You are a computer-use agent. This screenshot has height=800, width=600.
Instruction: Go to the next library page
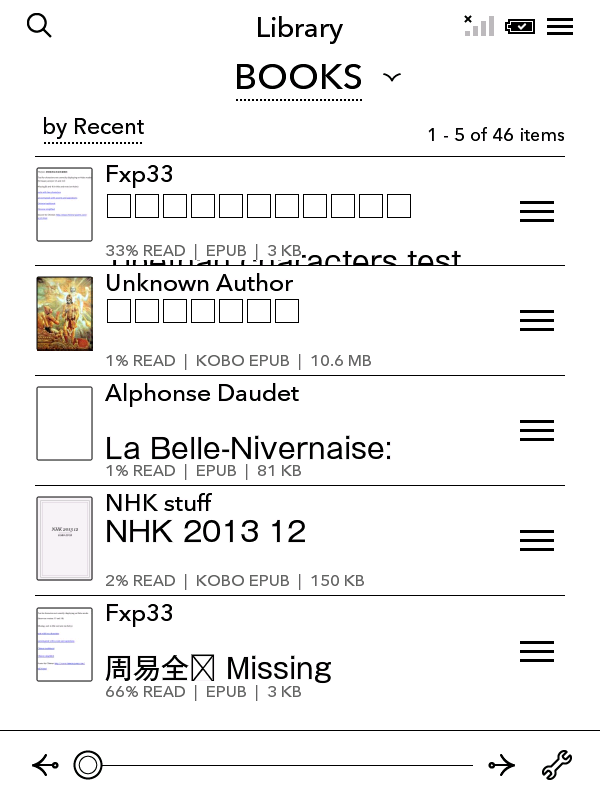tap(502, 766)
